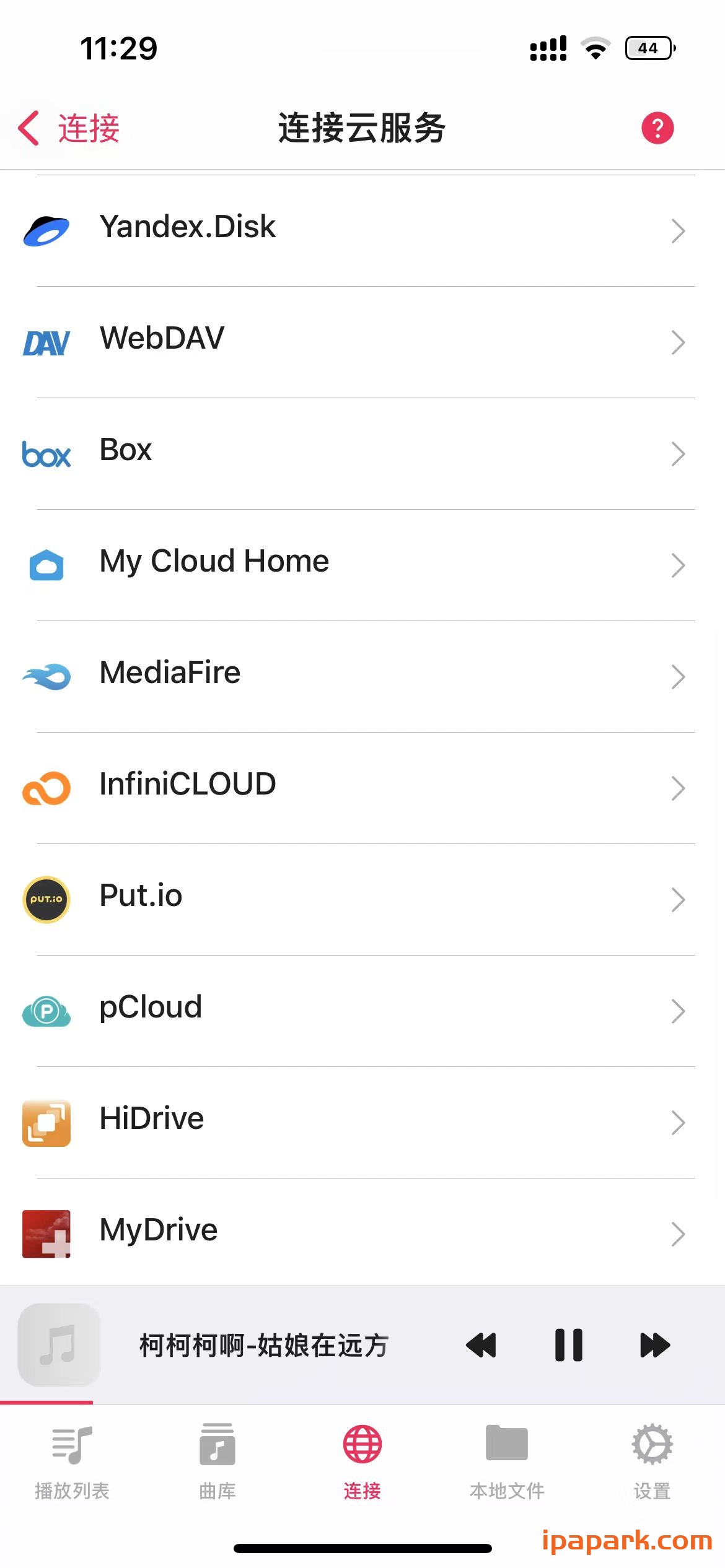The height and width of the screenshot is (1568, 725).
Task: Pause the currently playing song
Action: (568, 1345)
